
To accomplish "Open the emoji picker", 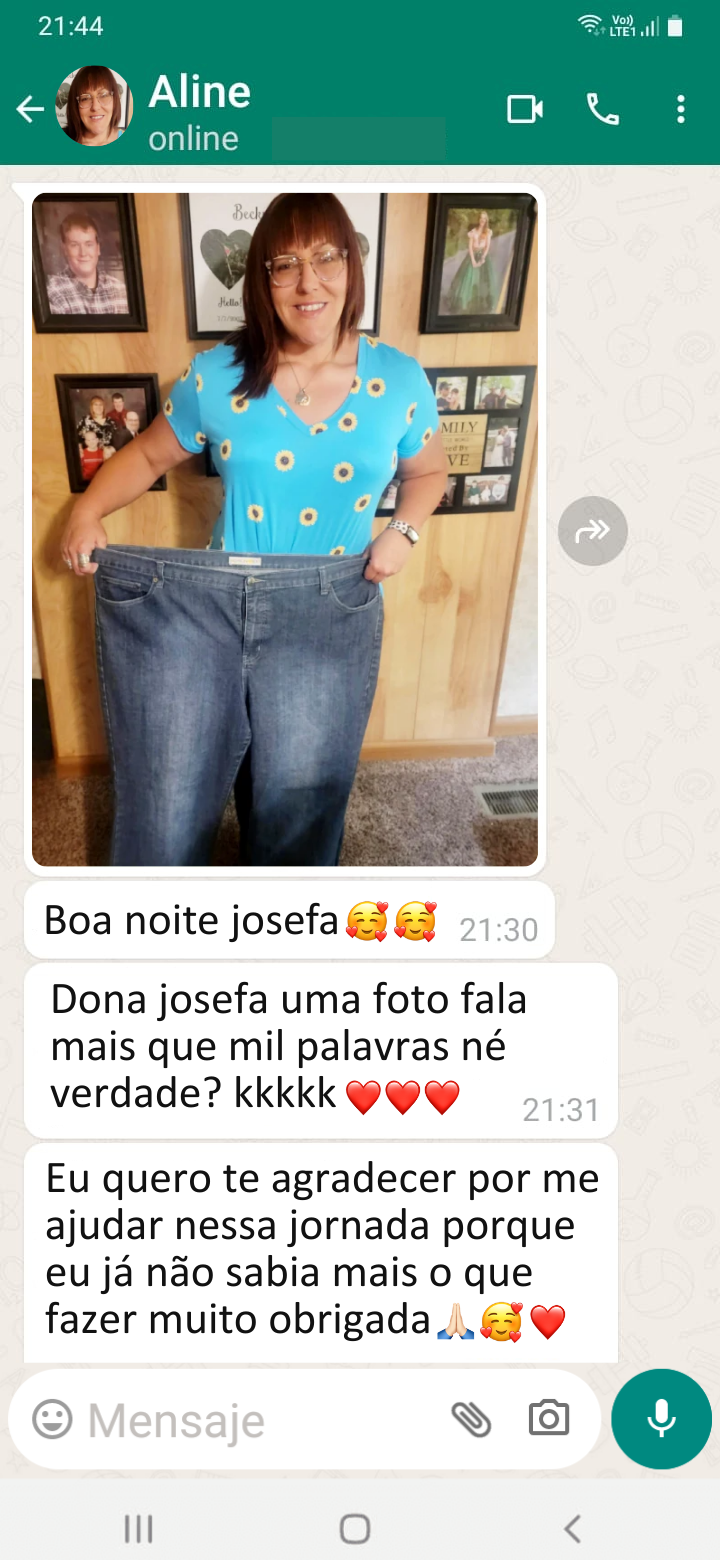I will pos(52,1418).
